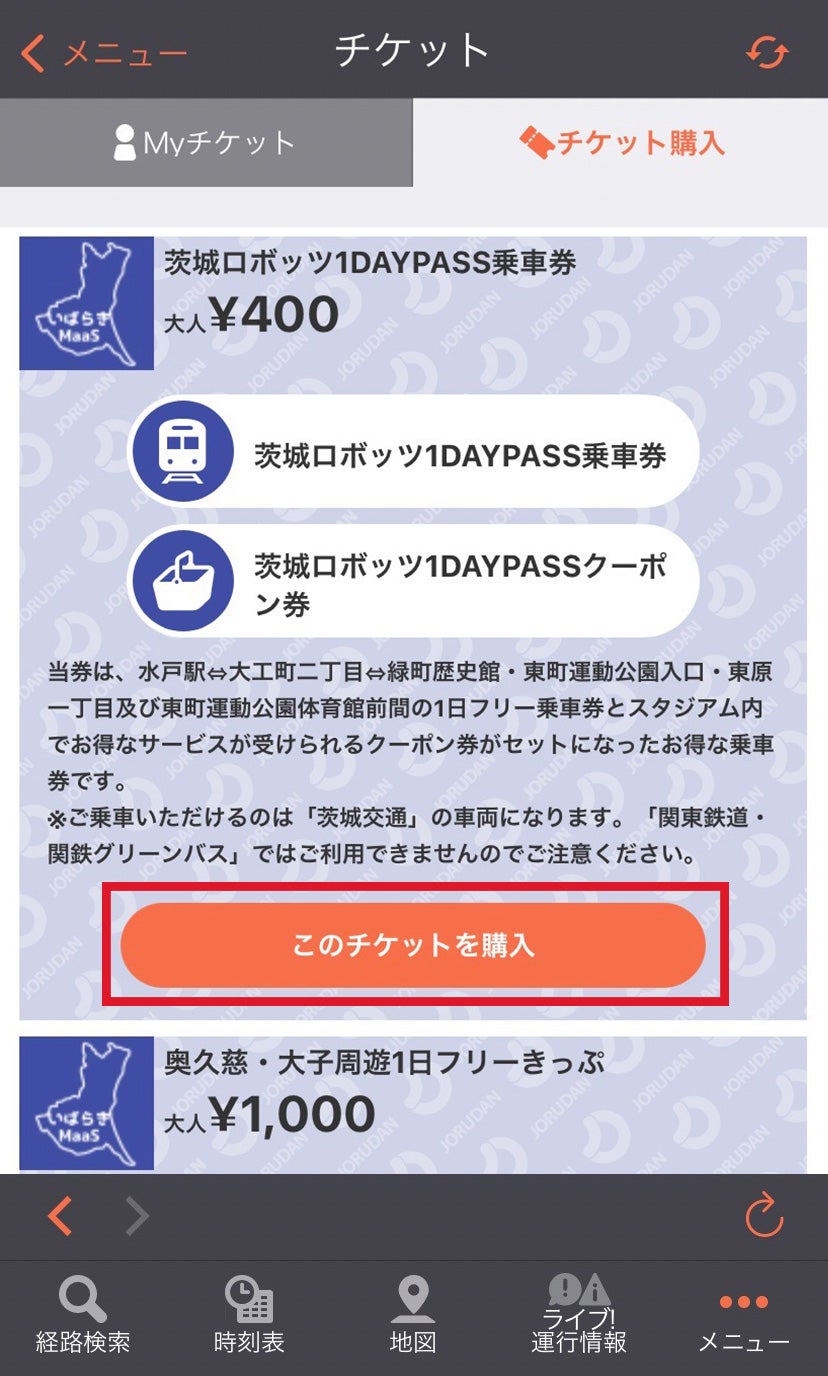828x1376 pixels.
Task: Open 茨城ロボッツ1DAYPASS乗車券 pill
Action: coord(413,455)
